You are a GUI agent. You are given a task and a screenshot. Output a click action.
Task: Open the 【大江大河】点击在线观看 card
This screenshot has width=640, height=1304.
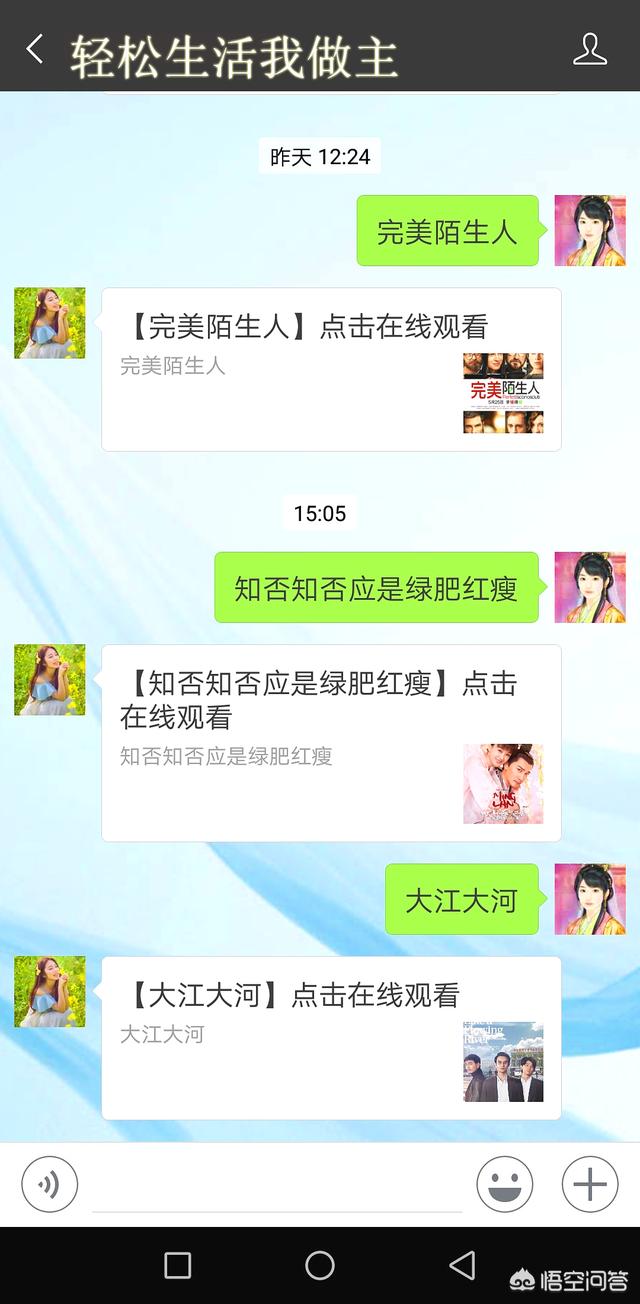(331, 1037)
